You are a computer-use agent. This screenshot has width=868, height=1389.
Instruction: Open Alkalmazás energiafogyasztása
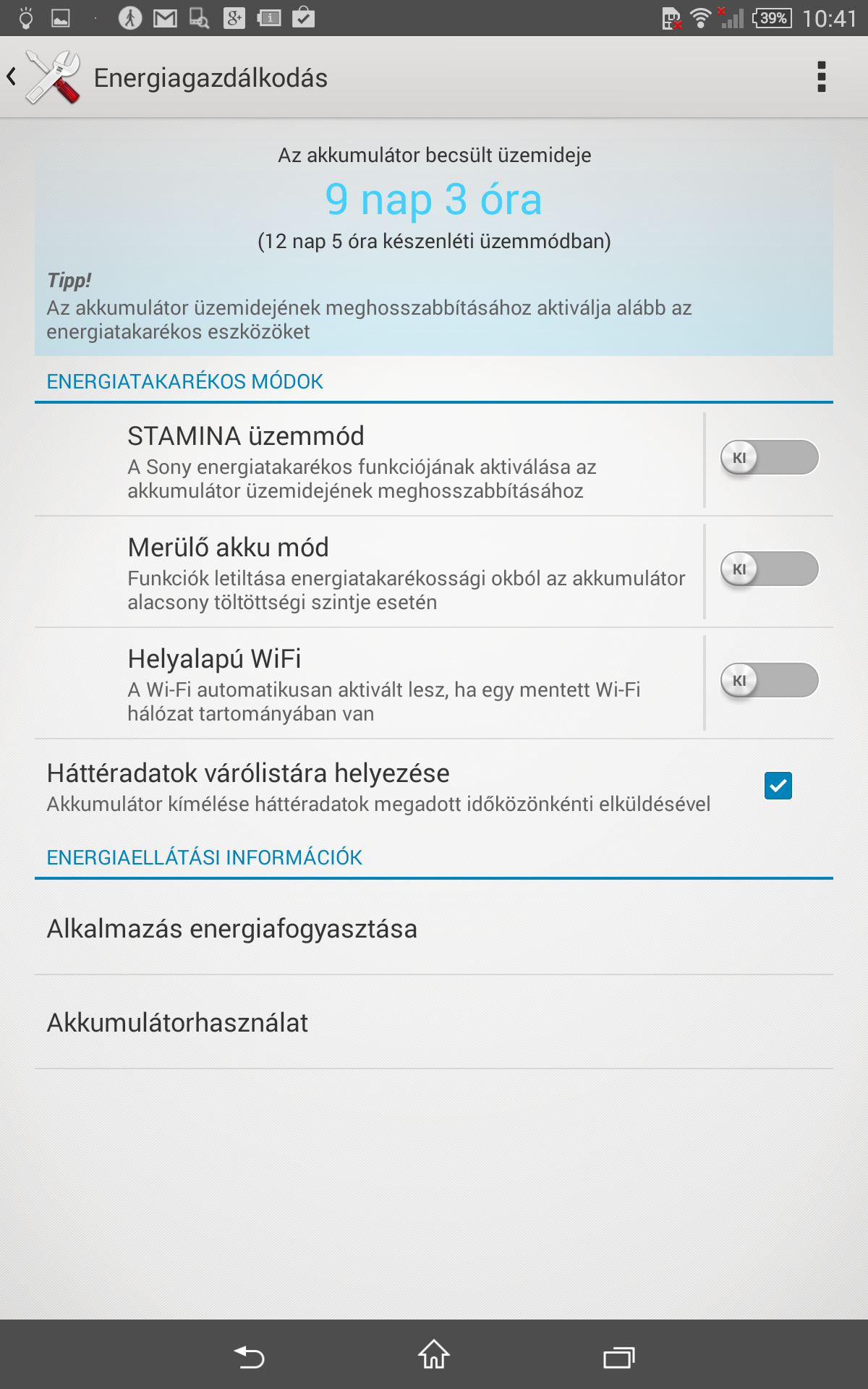tap(434, 928)
